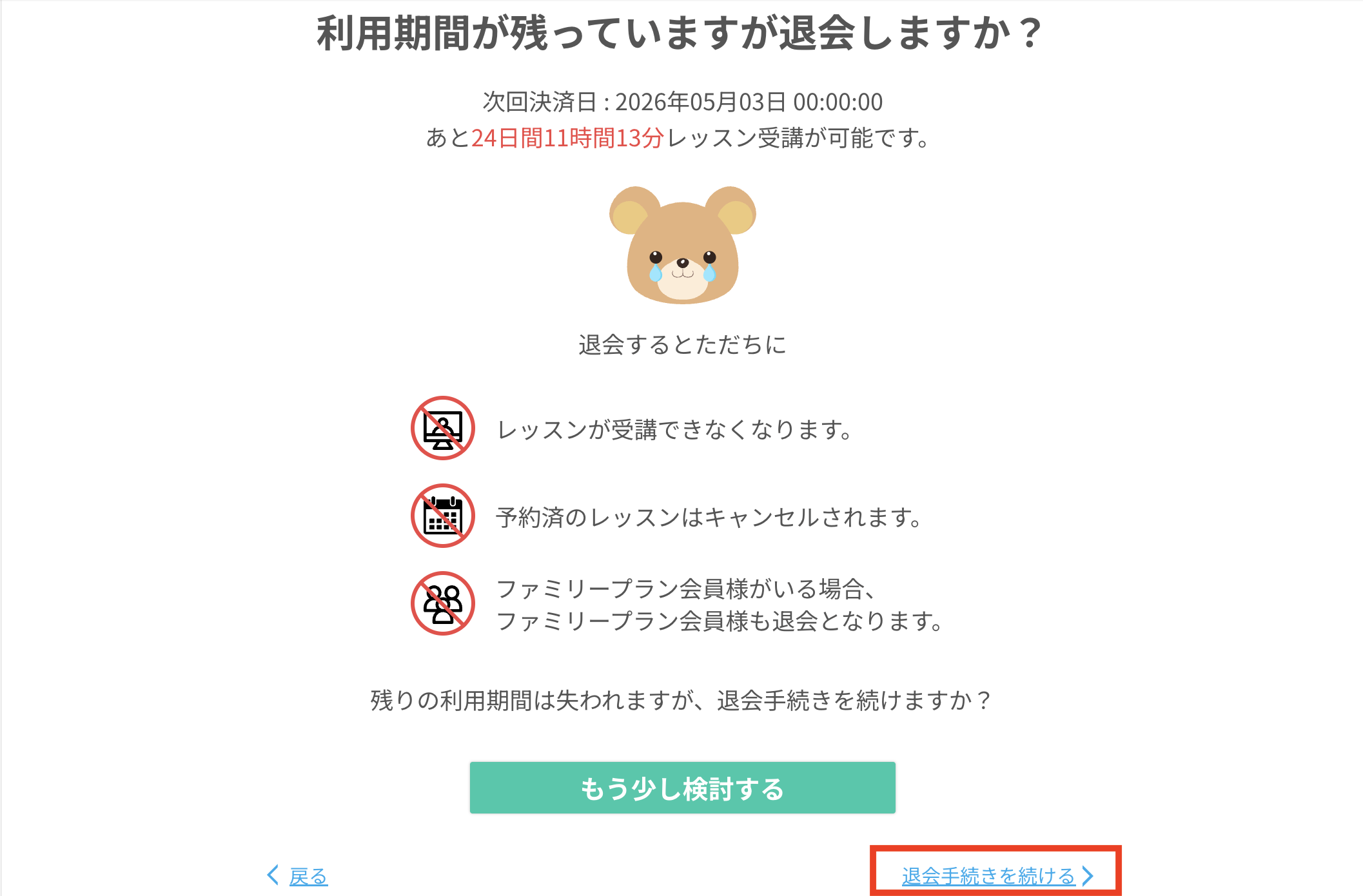Tap the もう少し検討する button
This screenshot has height=896, width=1363.
(x=682, y=788)
